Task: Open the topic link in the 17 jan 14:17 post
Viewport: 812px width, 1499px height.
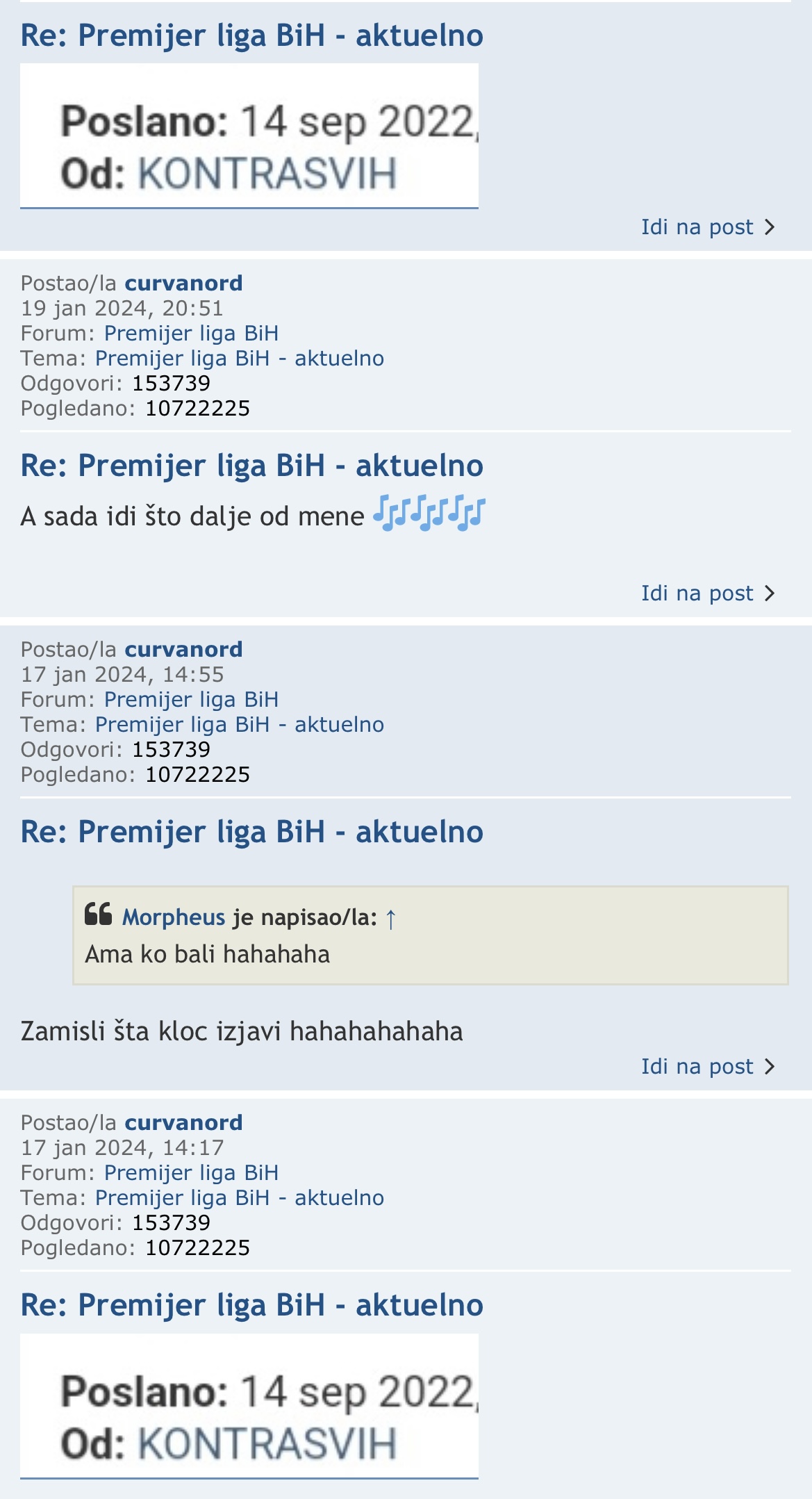Action: (240, 1197)
